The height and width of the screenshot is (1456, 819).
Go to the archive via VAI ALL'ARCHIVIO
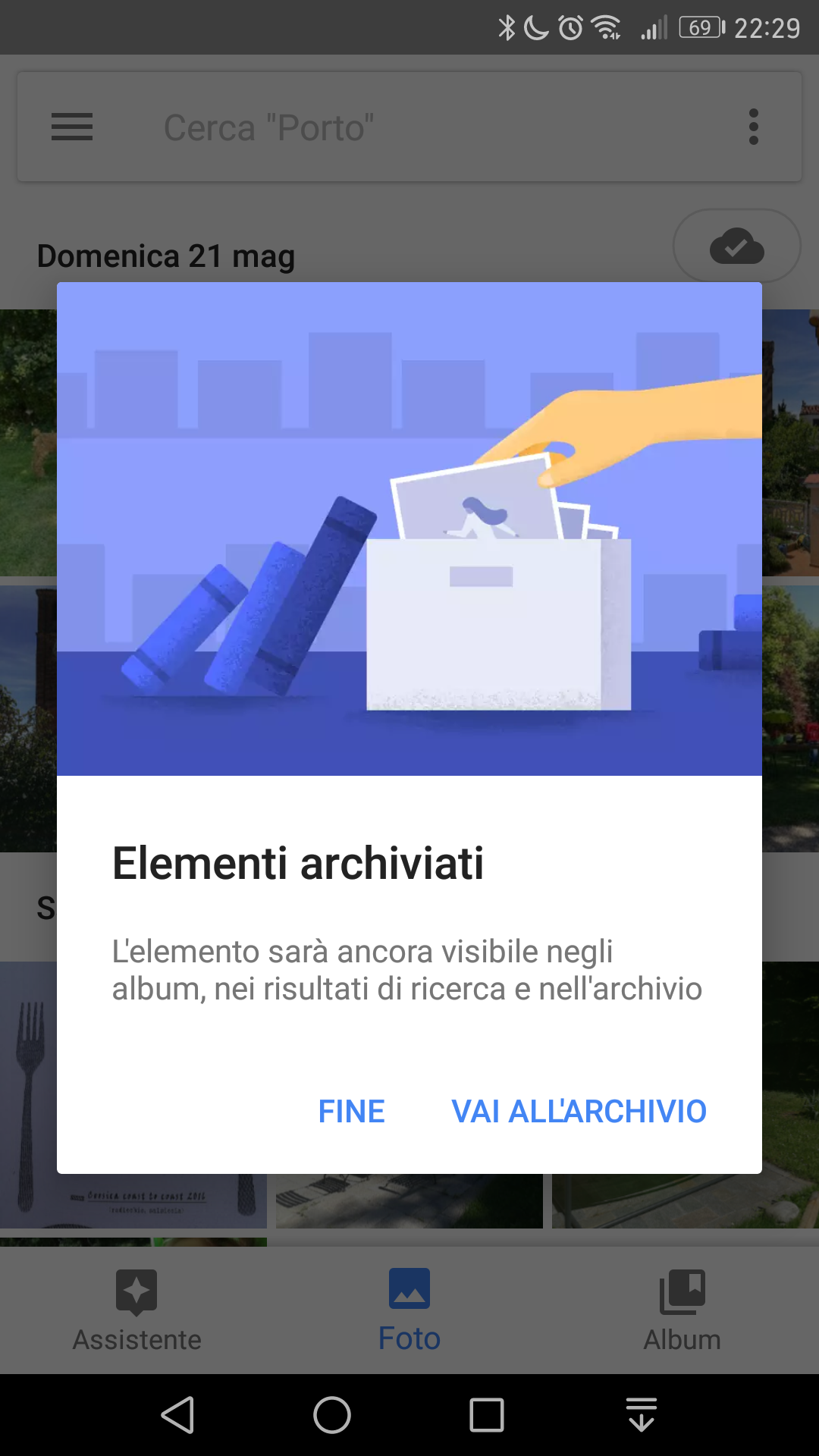point(579,1111)
